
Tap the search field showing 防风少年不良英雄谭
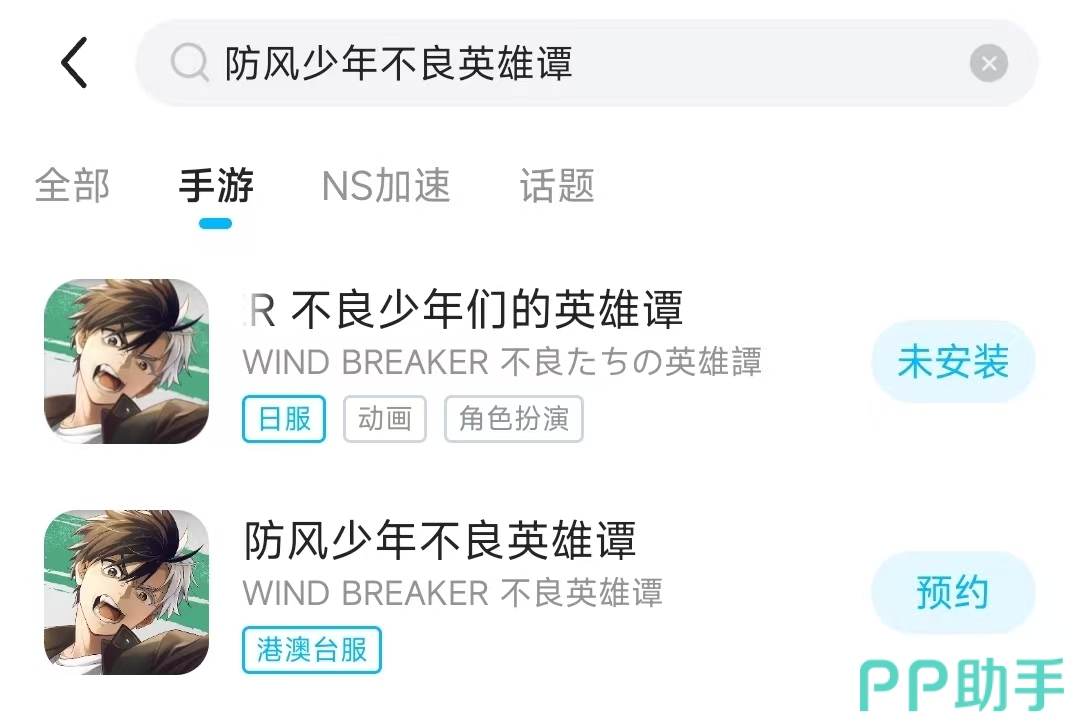tap(560, 64)
